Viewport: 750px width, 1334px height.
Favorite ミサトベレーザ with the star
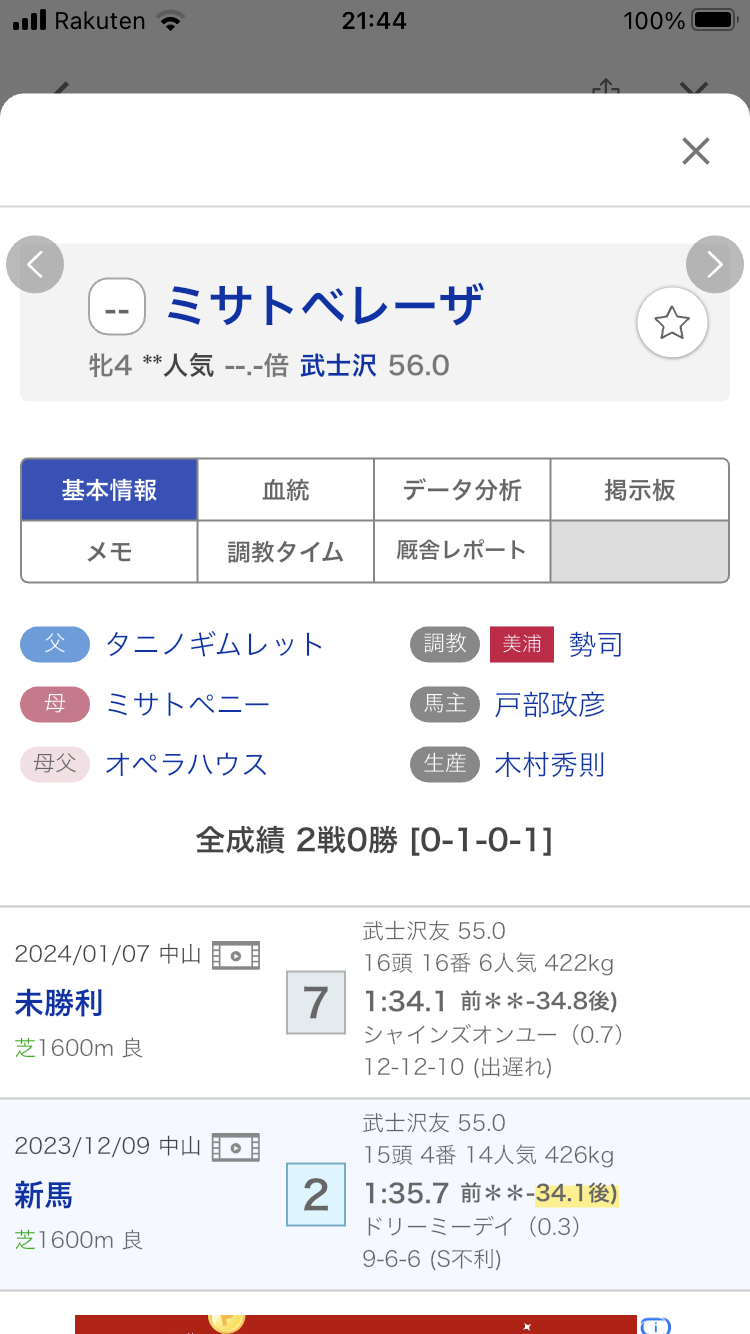click(672, 323)
